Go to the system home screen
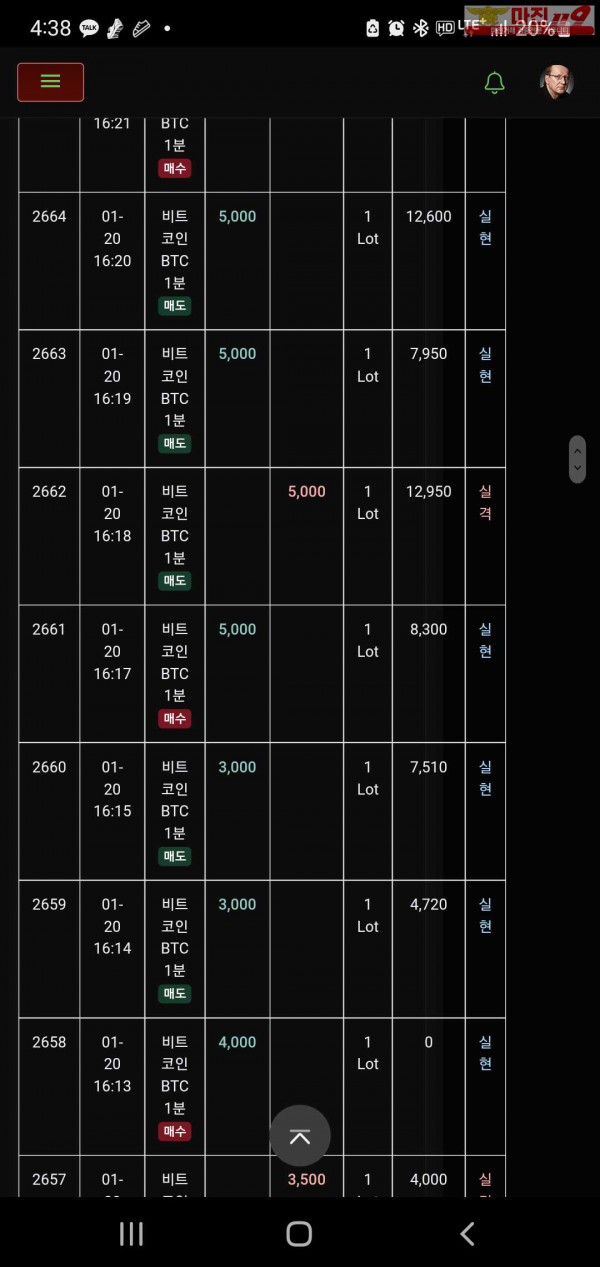 tap(299, 1234)
